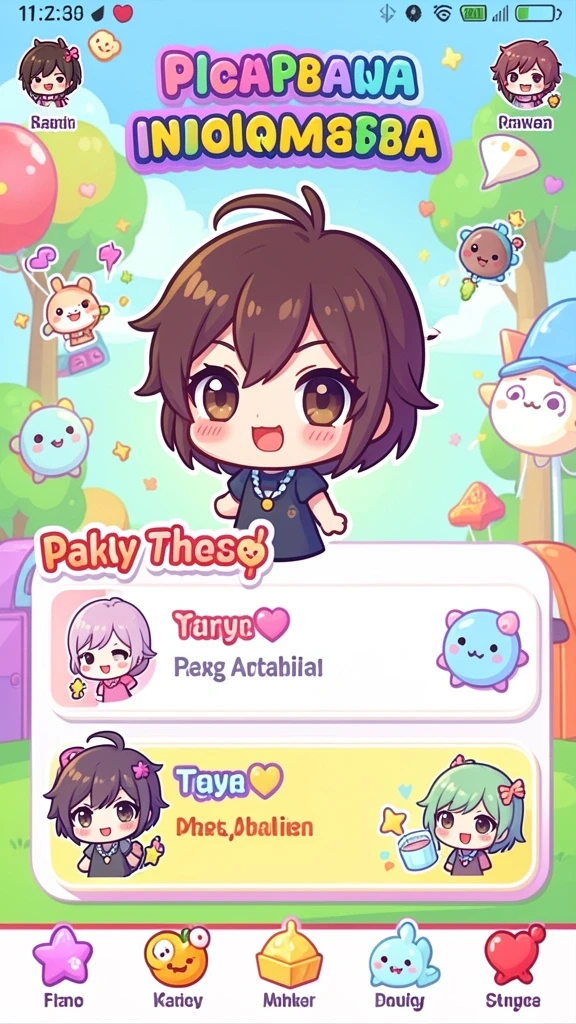Switch to the Kariey tab
Image resolution: width=576 pixels, height=1024 pixels.
click(178, 967)
